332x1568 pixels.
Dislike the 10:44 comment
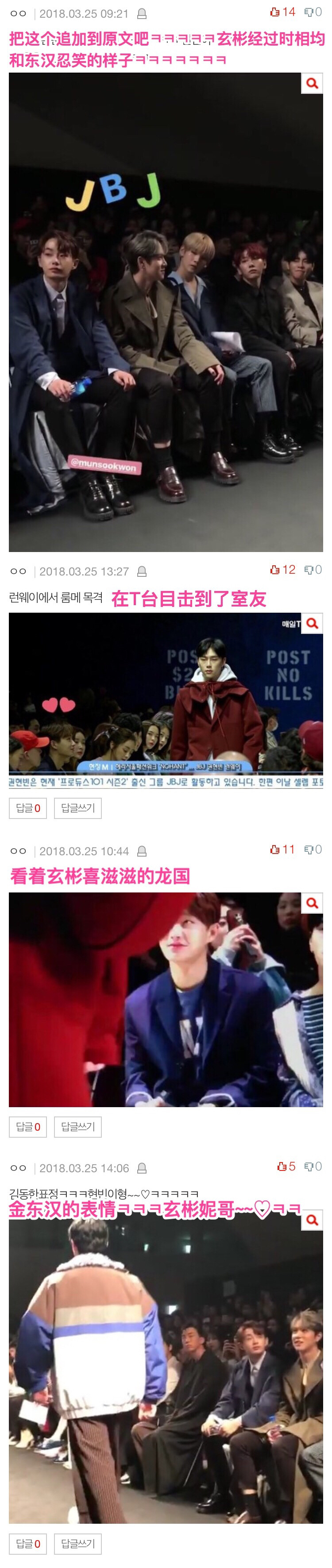313,850
